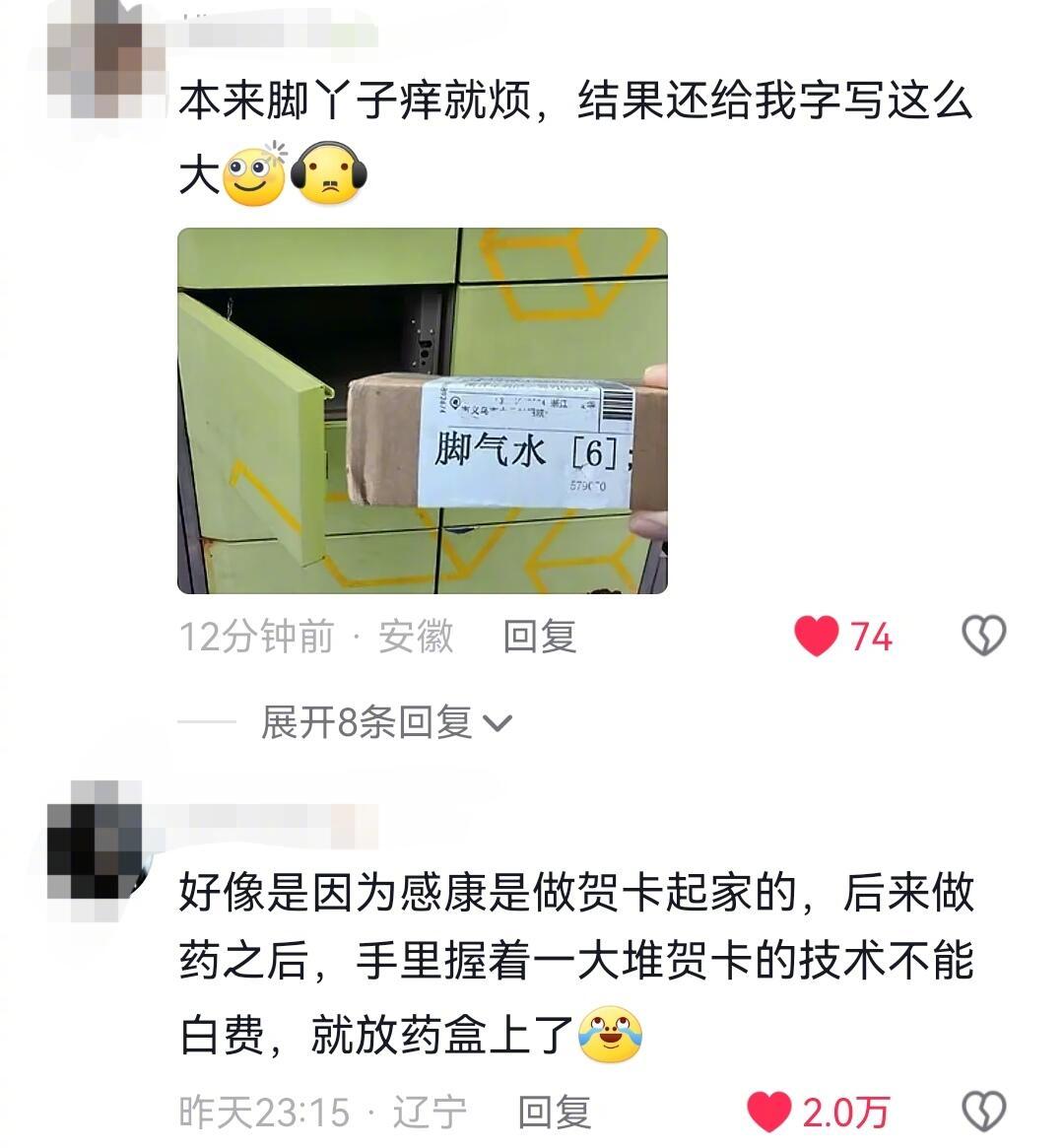1064x1148 pixels.
Task: Open the avatar of the 感康 commenter
Action: pos(95,840)
